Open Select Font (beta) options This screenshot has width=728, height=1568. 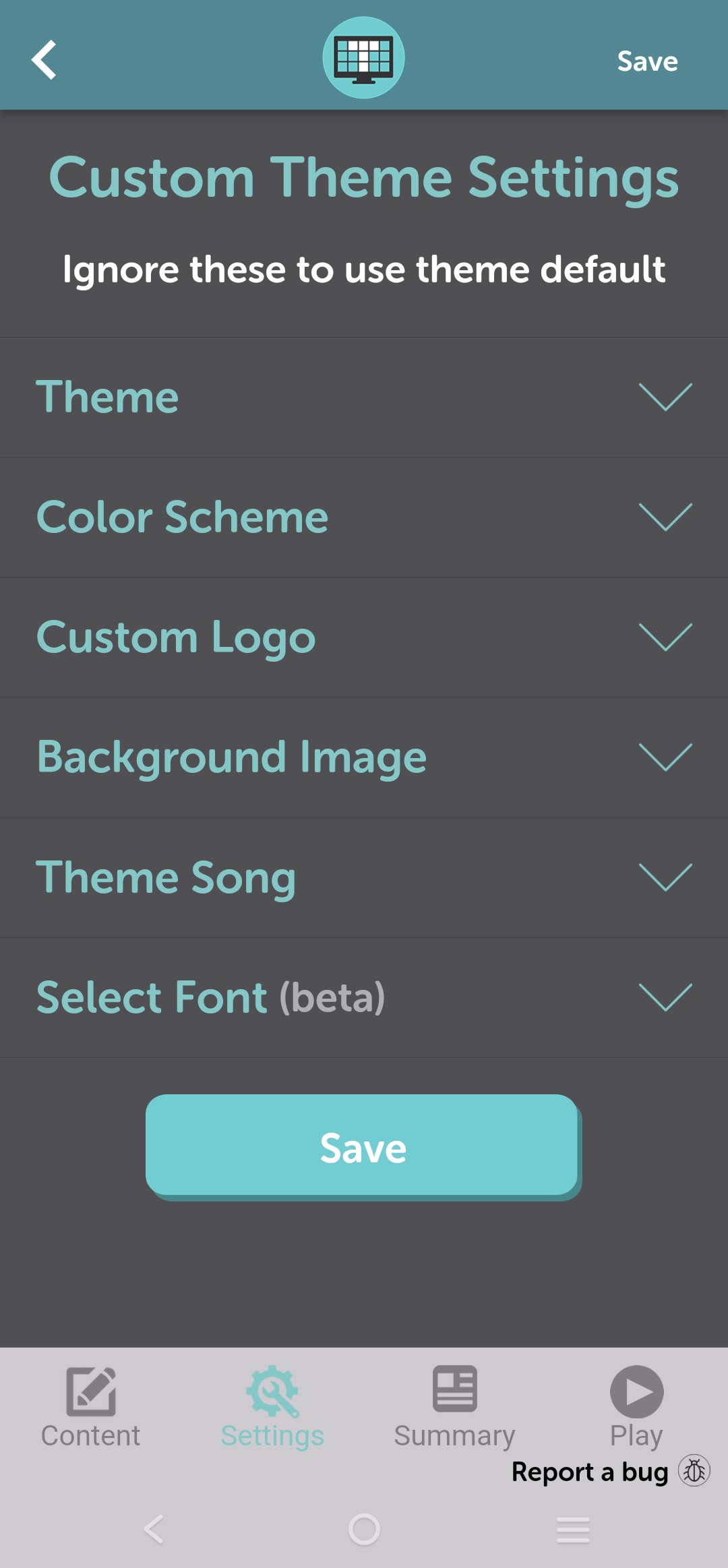pyautogui.click(x=364, y=997)
